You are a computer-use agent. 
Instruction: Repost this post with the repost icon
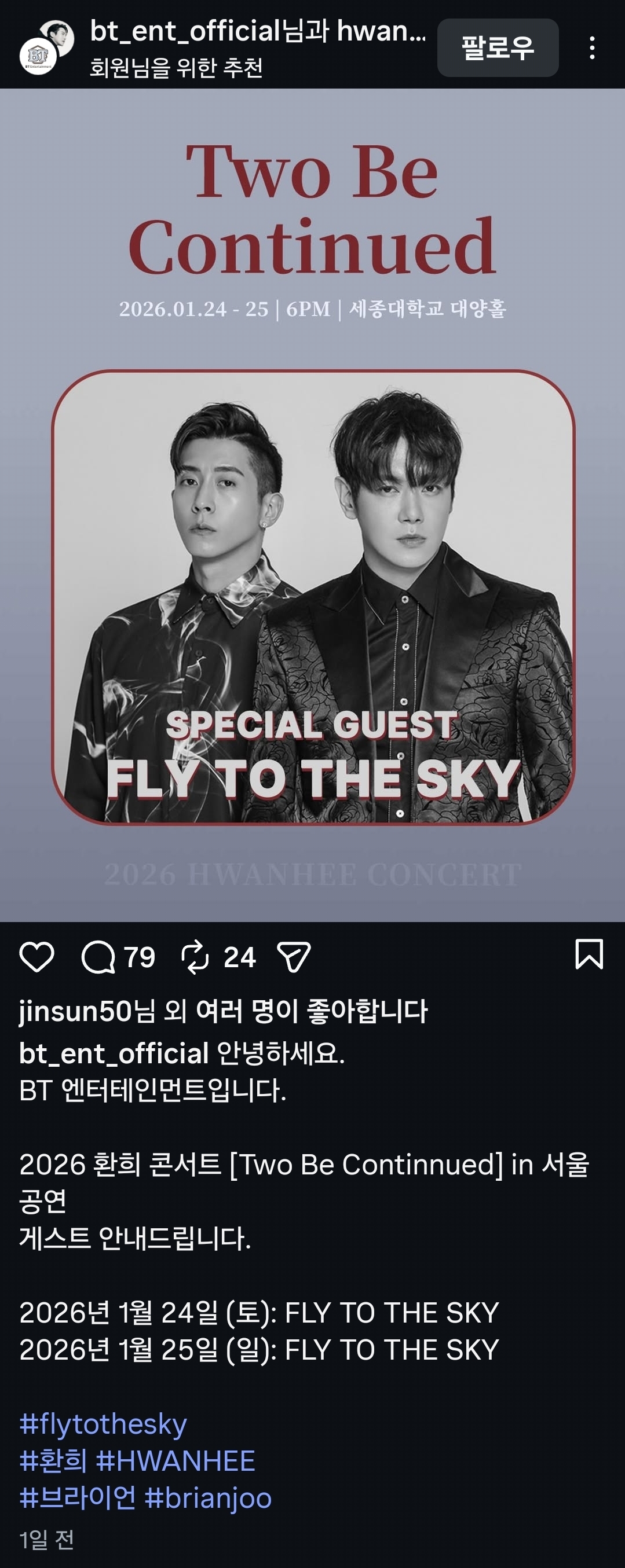pos(196,957)
